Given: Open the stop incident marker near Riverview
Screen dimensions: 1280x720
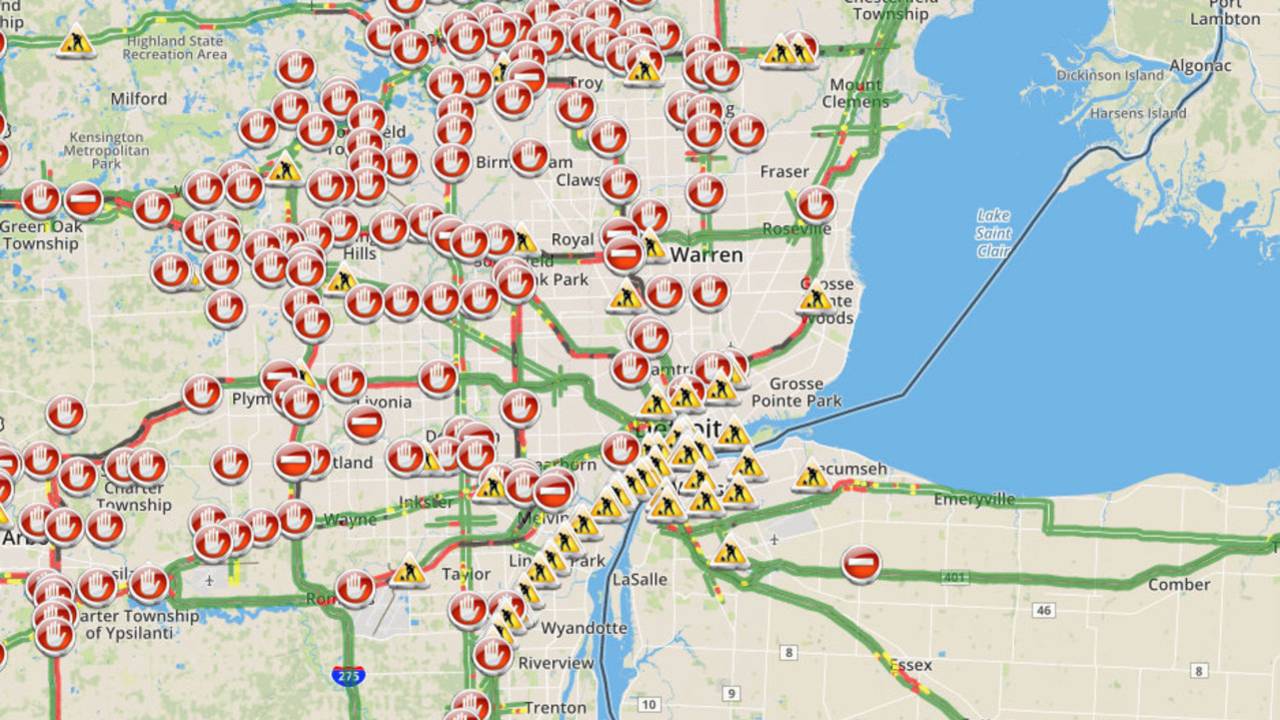Looking at the screenshot, I should pyautogui.click(x=492, y=655).
